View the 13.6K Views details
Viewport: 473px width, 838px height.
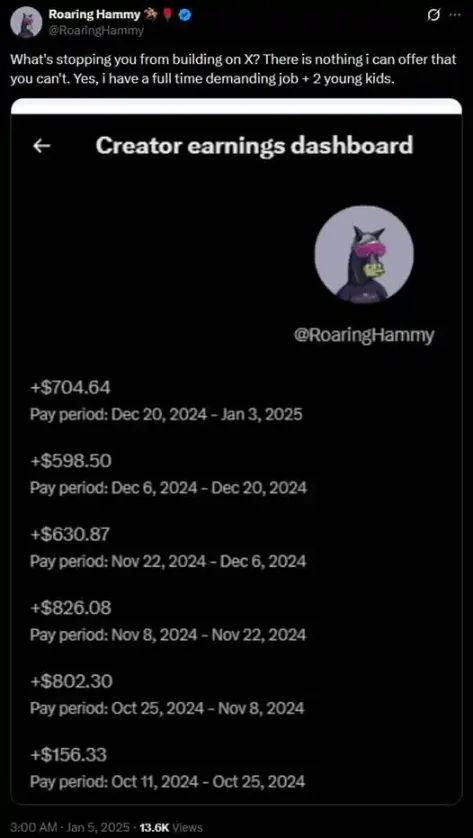tap(171, 827)
